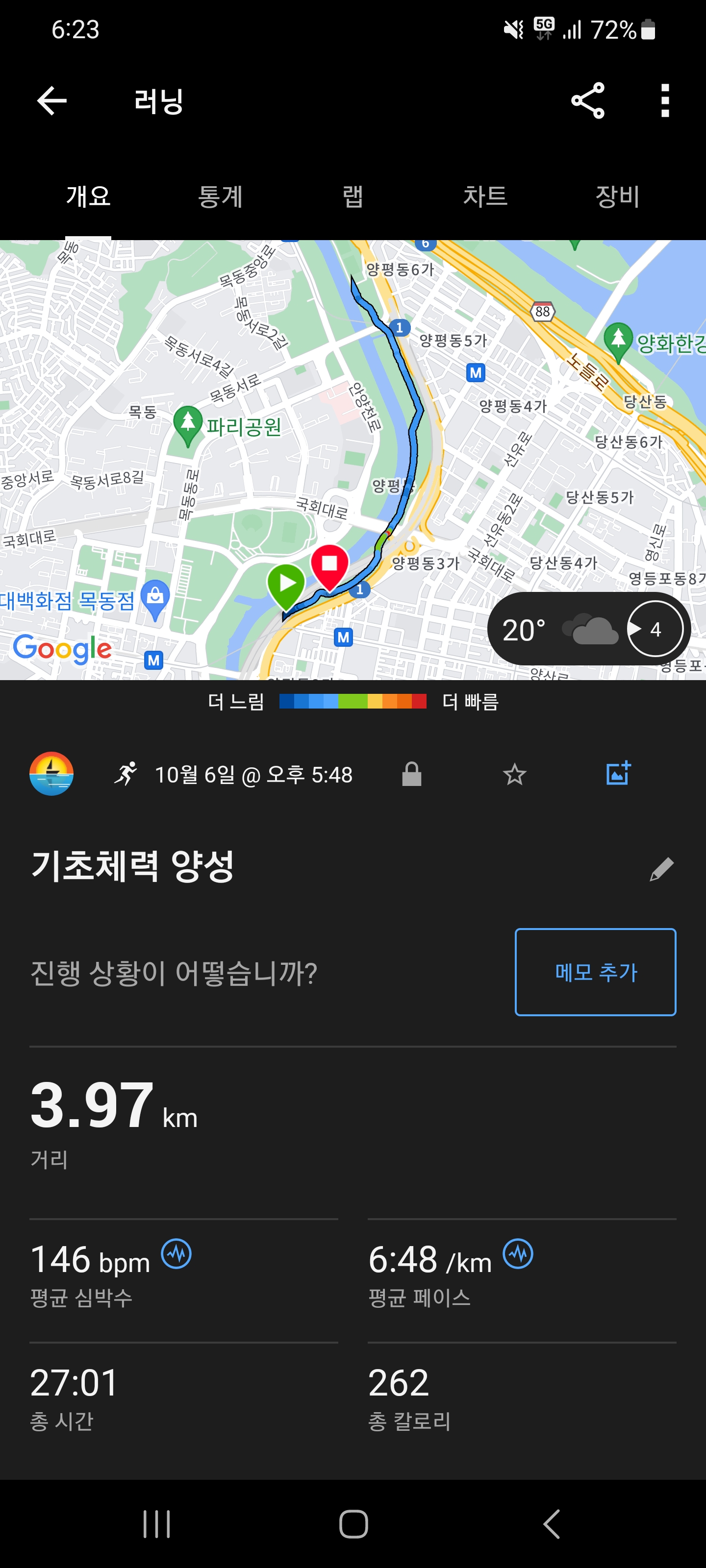Image resolution: width=706 pixels, height=1568 pixels.
Task: Mark activity as favorite with star
Action: pos(514,774)
